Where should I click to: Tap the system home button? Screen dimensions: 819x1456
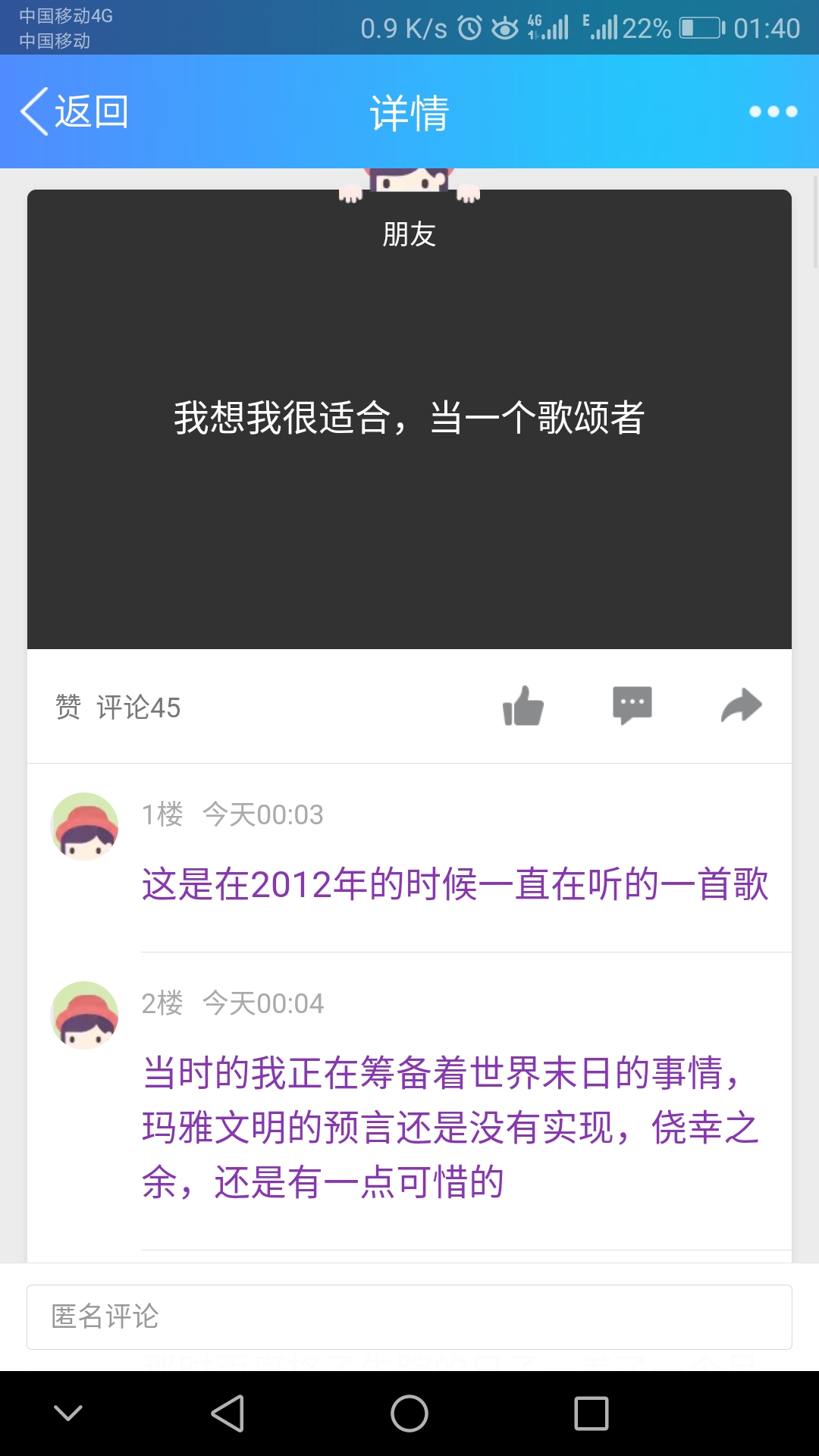click(x=409, y=1414)
